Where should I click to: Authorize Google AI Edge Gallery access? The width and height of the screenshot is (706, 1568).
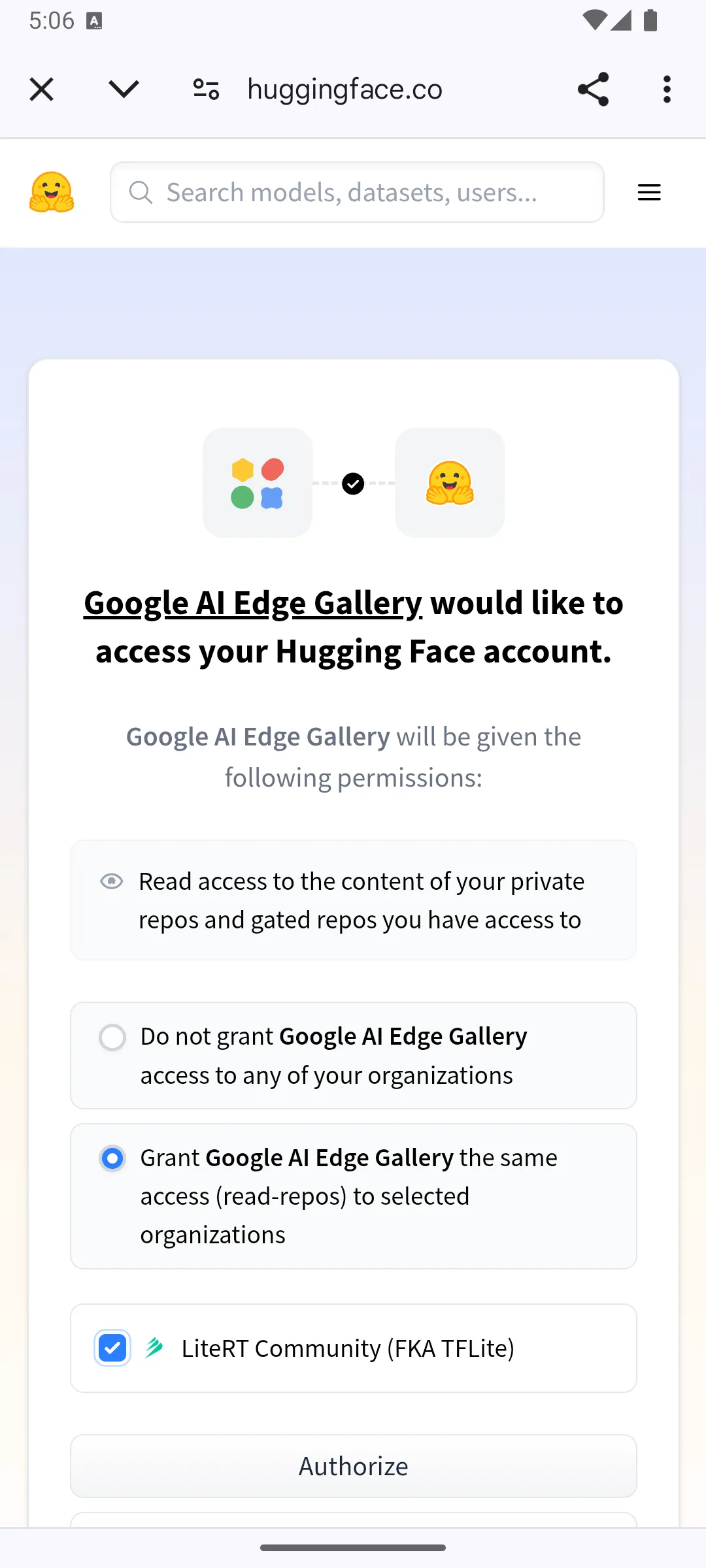[353, 1466]
